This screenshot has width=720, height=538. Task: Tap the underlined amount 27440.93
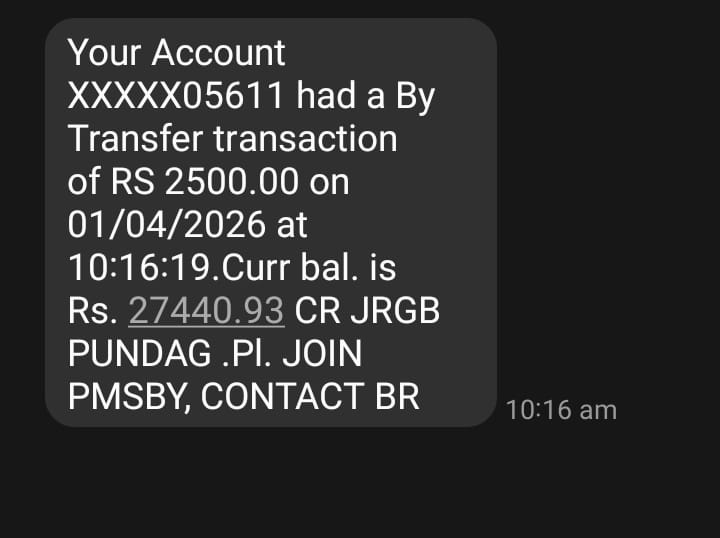point(206,311)
